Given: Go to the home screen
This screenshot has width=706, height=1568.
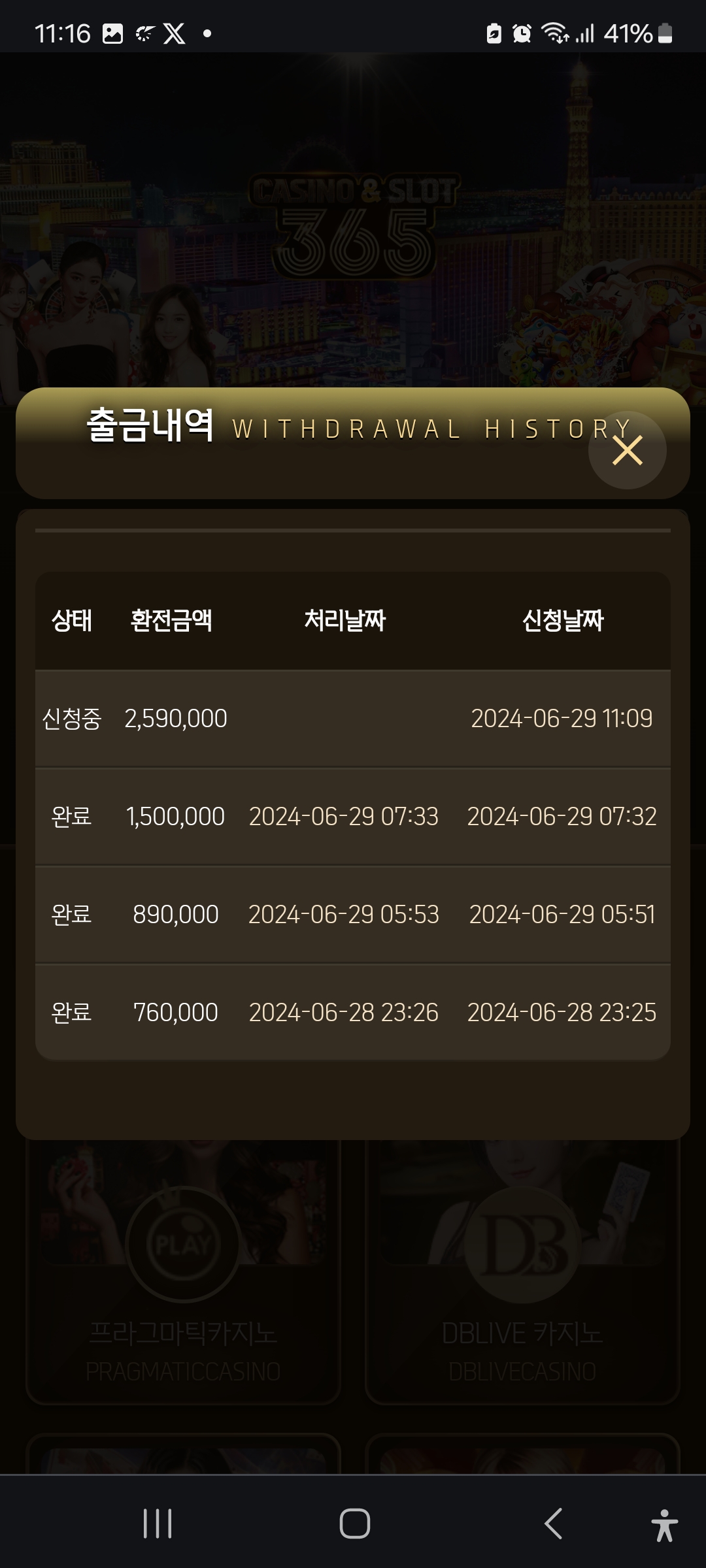Looking at the screenshot, I should 354,1524.
